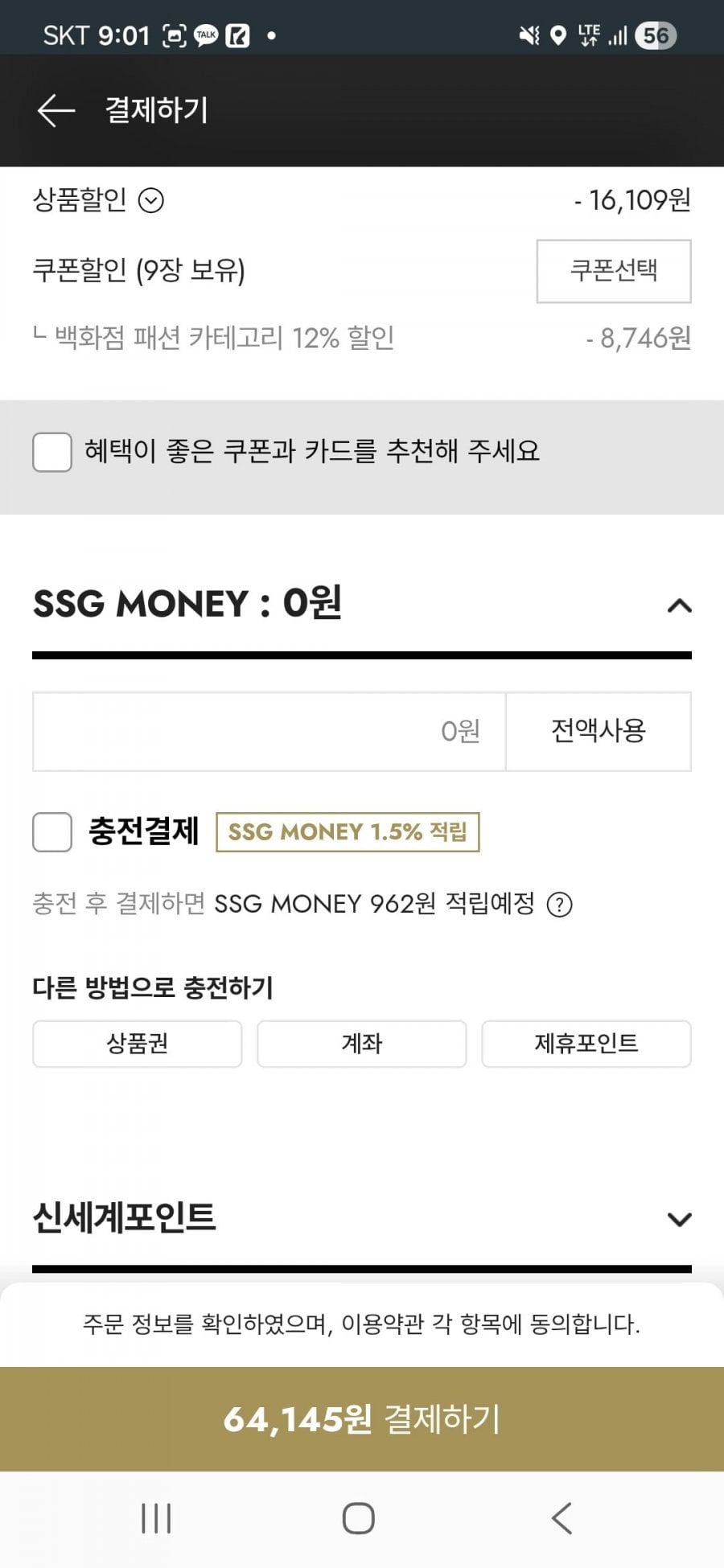Enable the 충전결제 checkbox
This screenshot has width=724, height=1568.
[52, 831]
